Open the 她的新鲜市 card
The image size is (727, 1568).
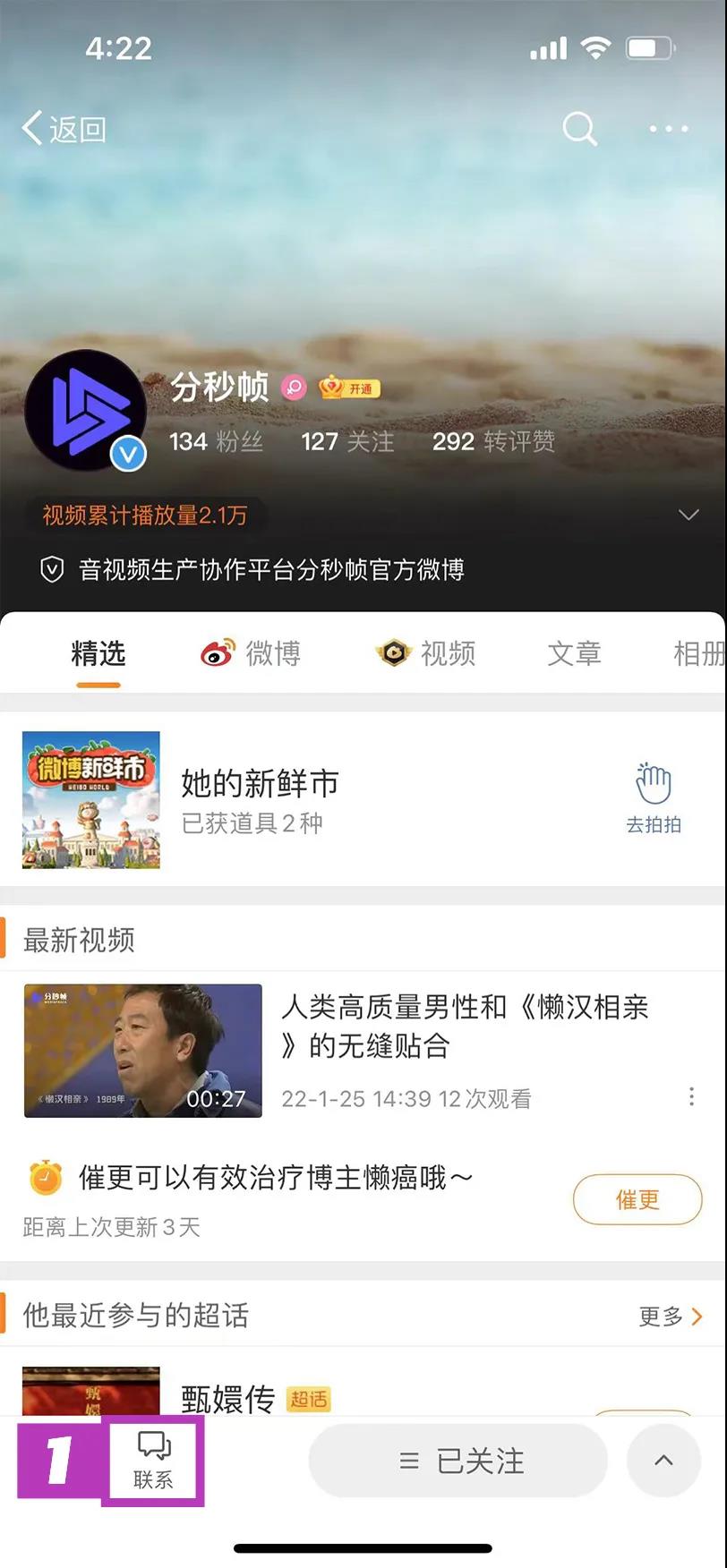coord(260,798)
